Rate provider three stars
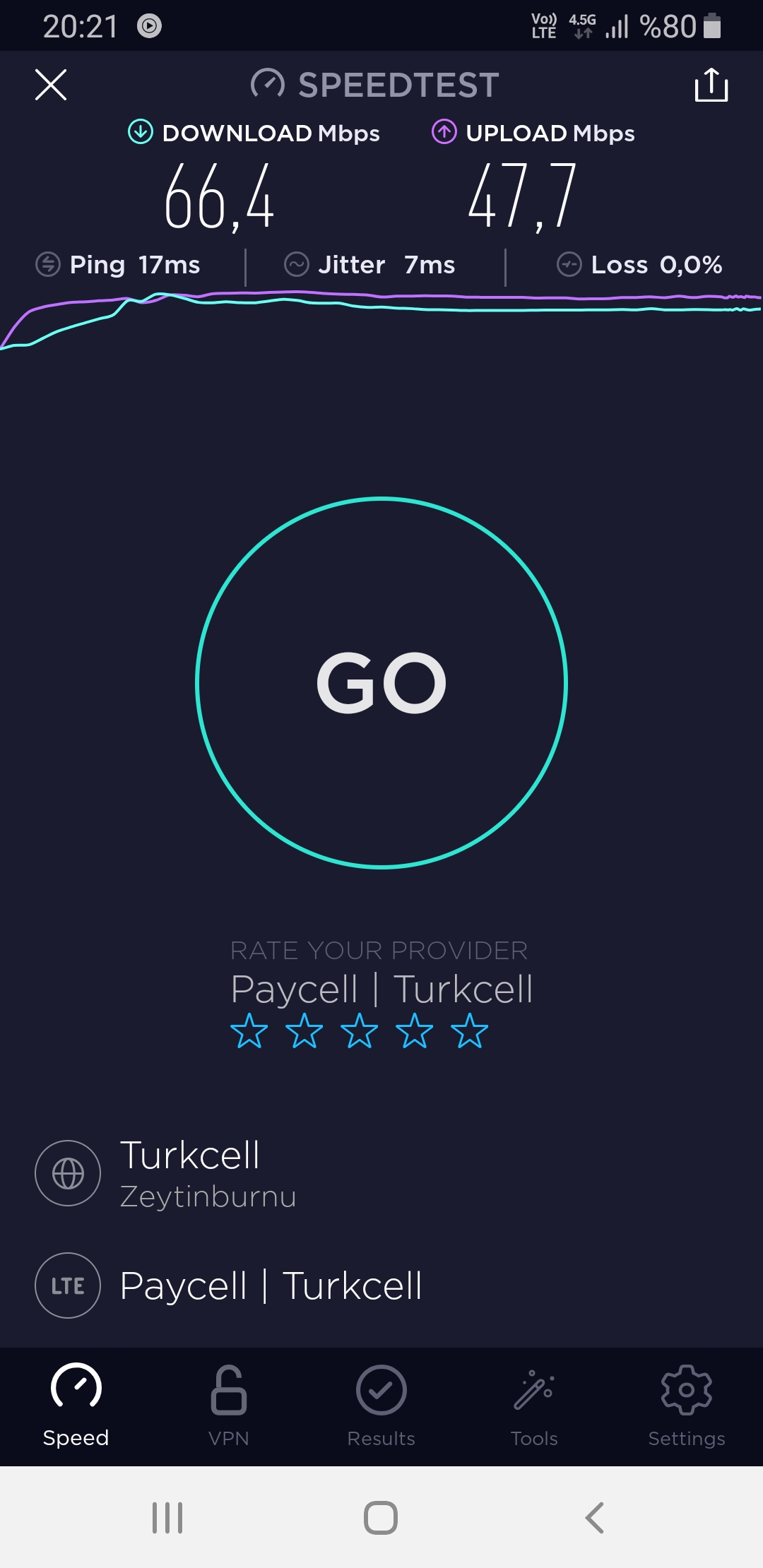 (x=360, y=1031)
